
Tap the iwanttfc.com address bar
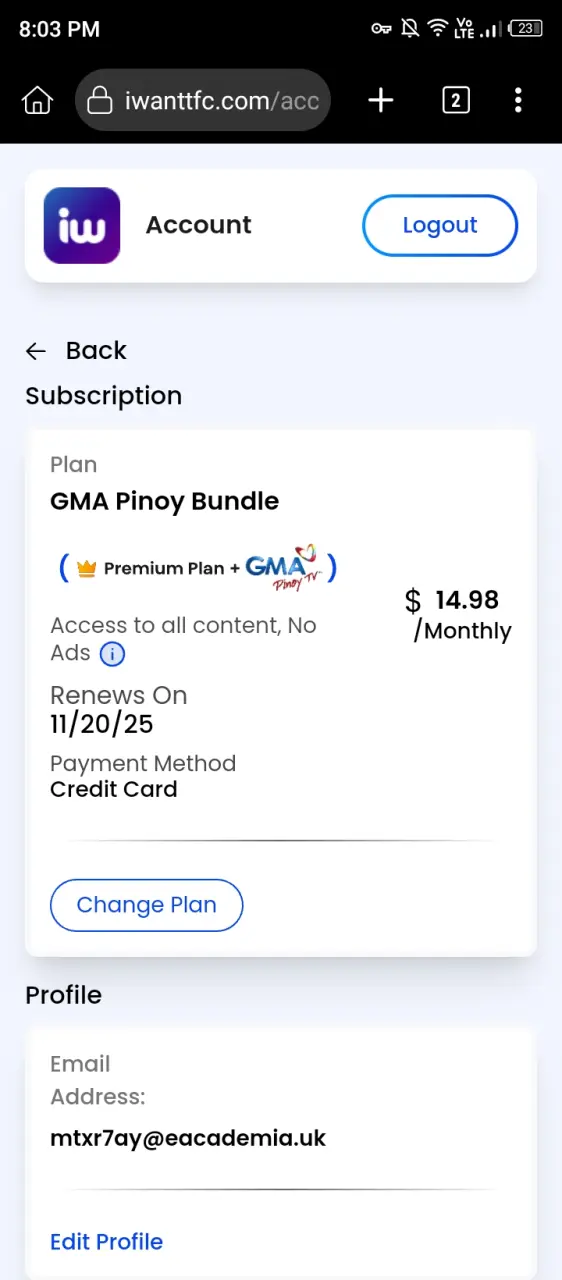(x=203, y=100)
